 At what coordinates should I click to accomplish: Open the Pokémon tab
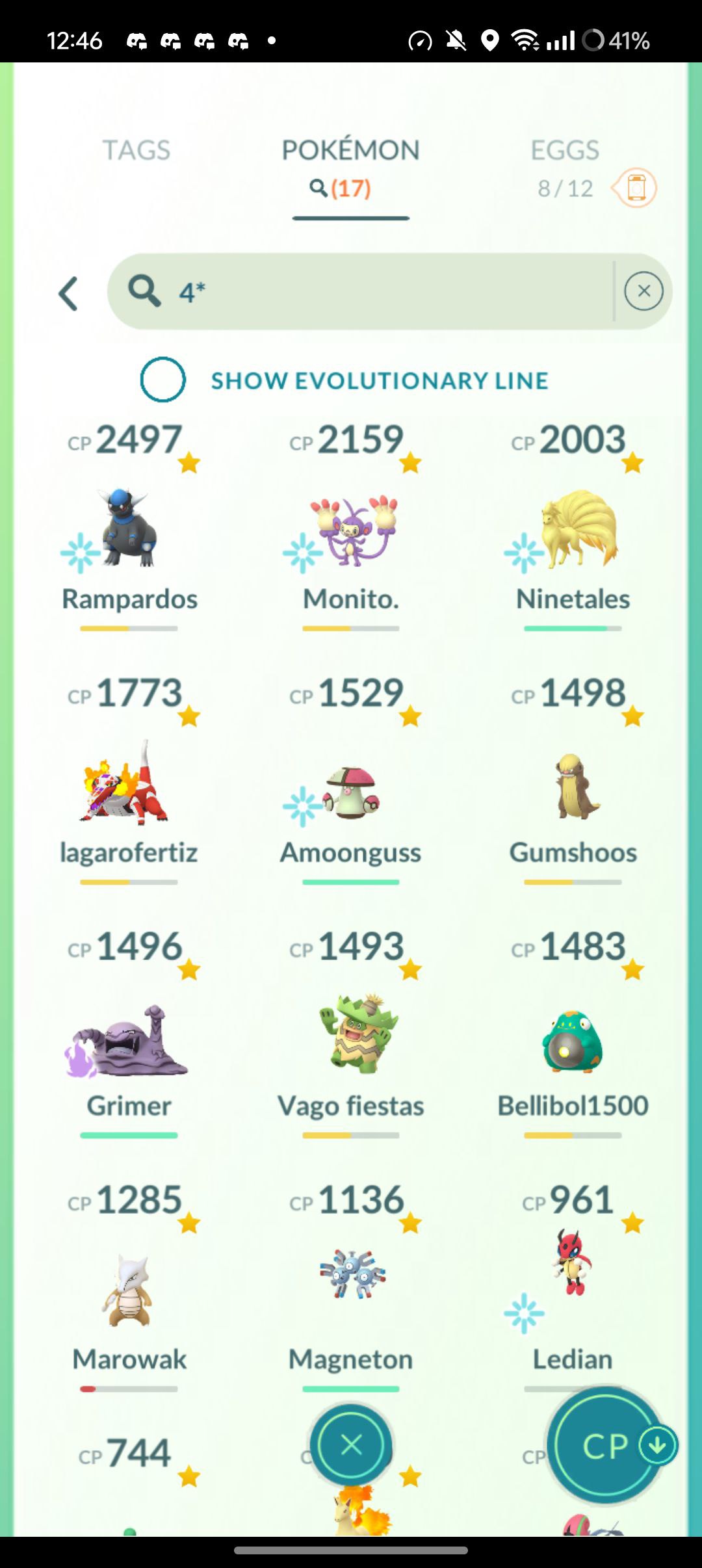click(351, 168)
